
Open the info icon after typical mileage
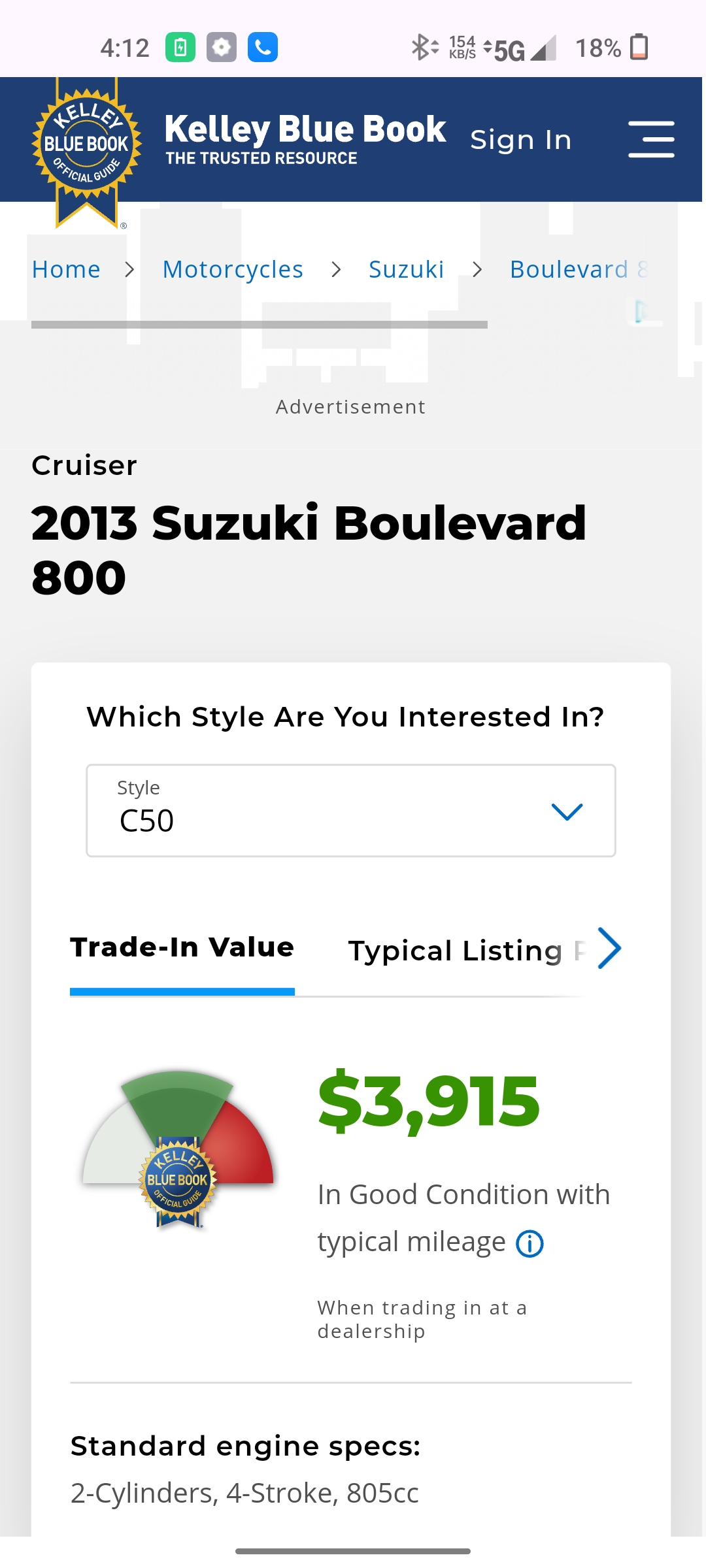(x=529, y=1244)
